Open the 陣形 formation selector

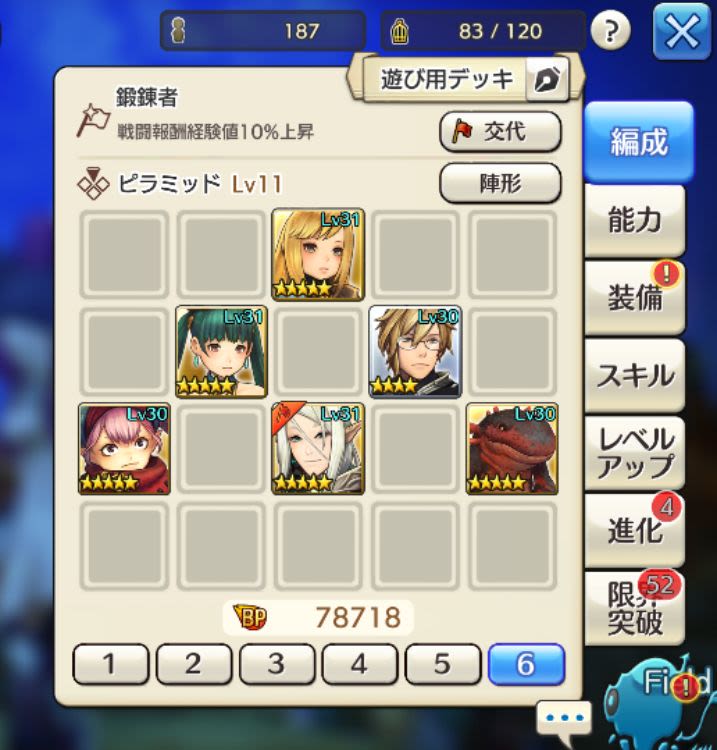coord(500,183)
